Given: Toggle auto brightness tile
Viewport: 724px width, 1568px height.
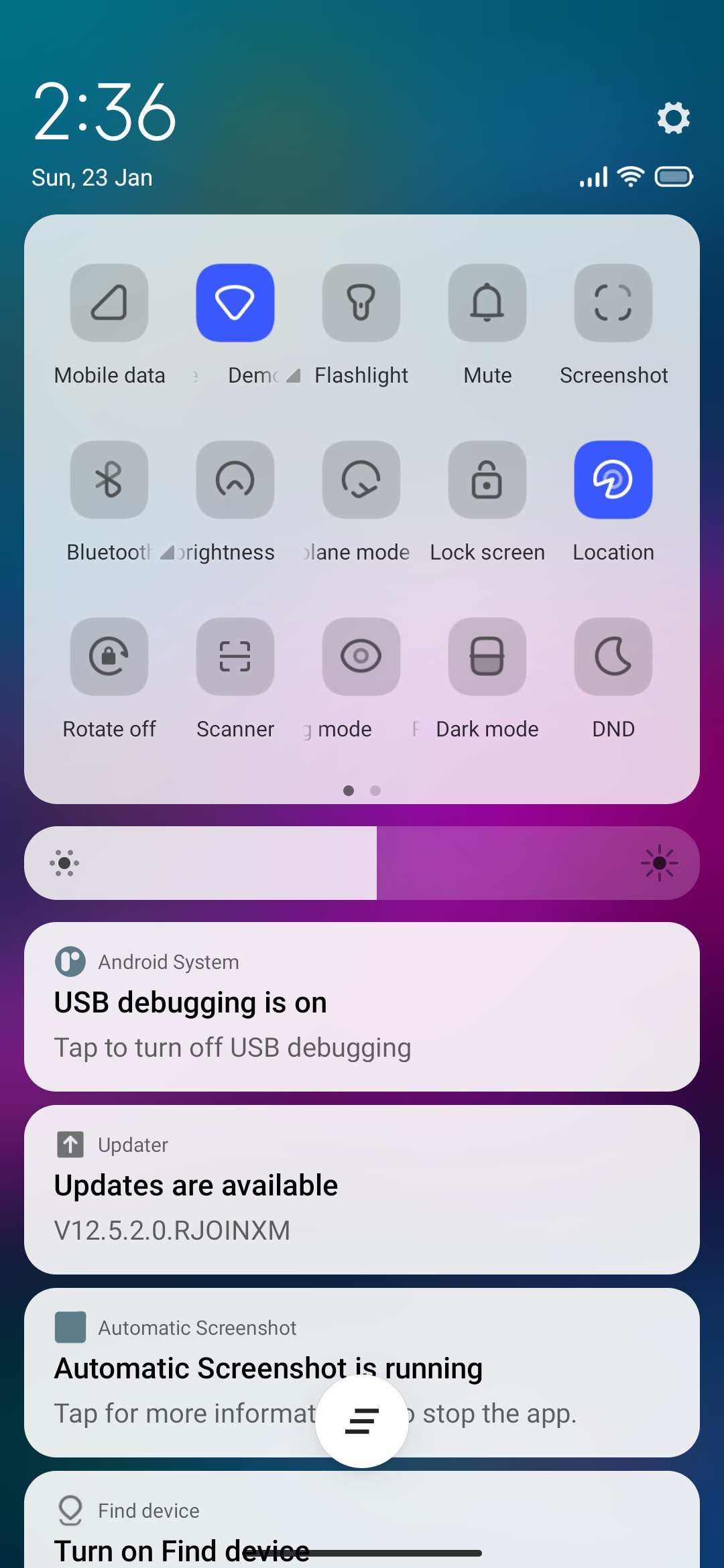Looking at the screenshot, I should 235,480.
